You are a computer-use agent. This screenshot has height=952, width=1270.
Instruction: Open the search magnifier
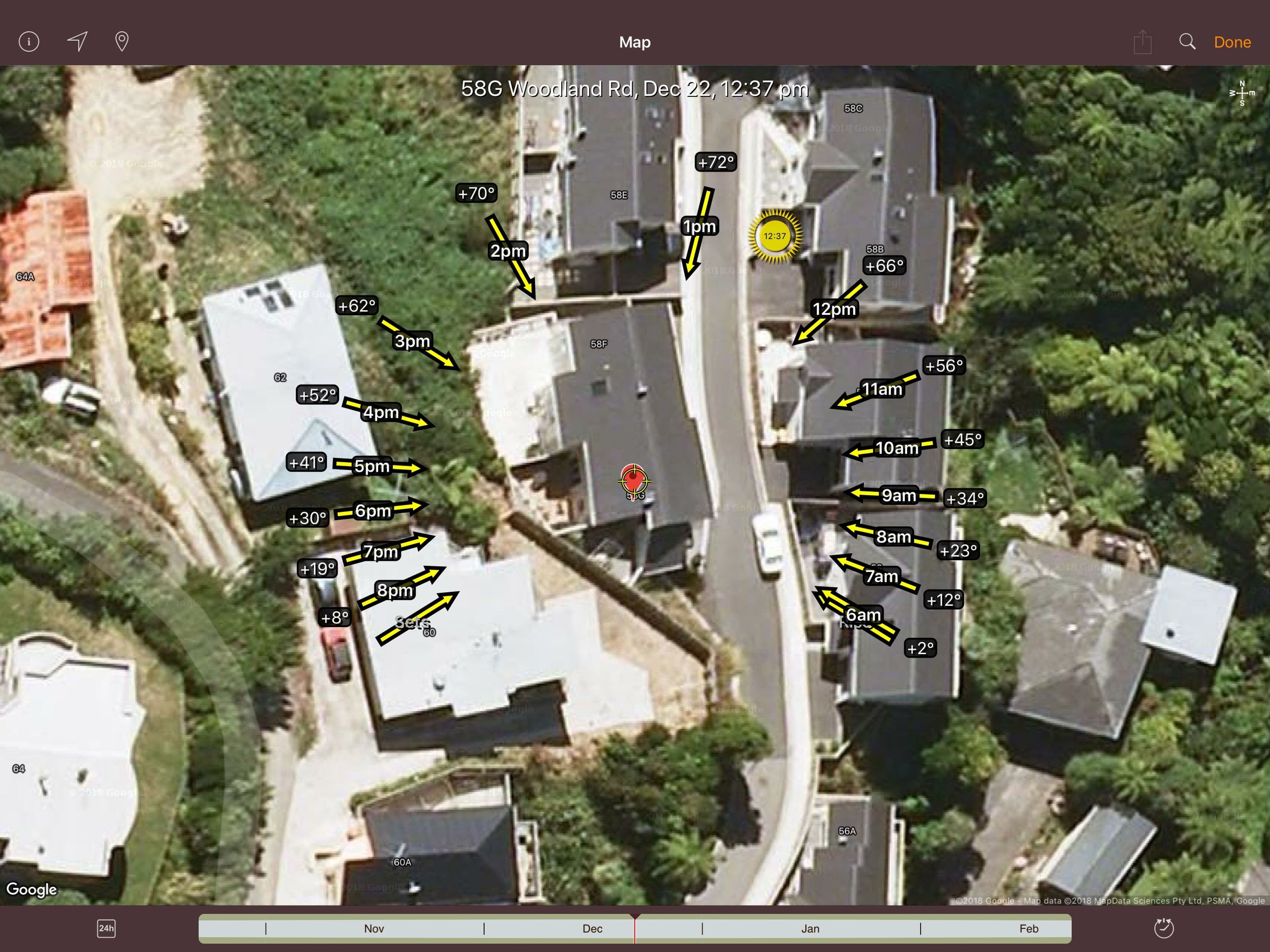(x=1187, y=41)
